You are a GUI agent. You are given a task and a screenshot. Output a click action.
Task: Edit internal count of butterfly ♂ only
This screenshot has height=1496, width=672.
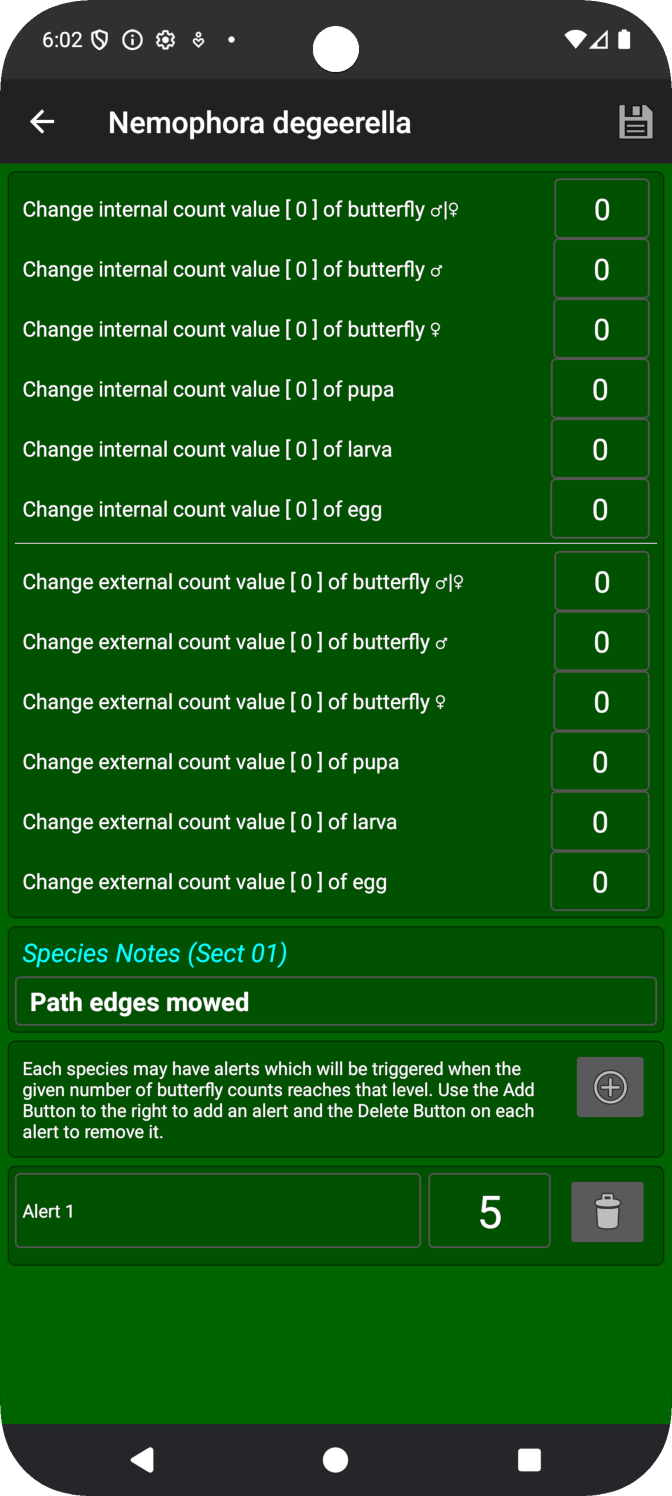(601, 269)
